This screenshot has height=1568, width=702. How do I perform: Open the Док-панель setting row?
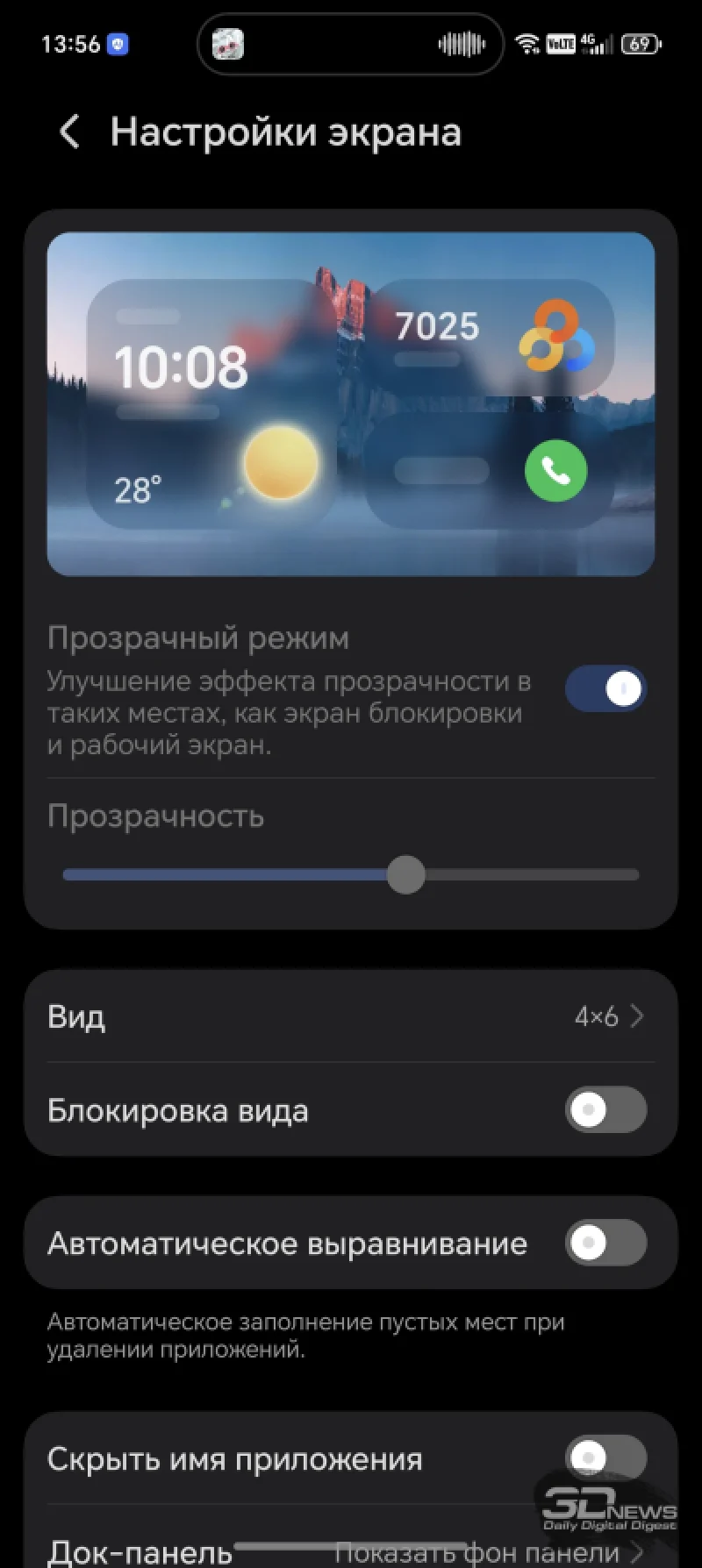351,1552
